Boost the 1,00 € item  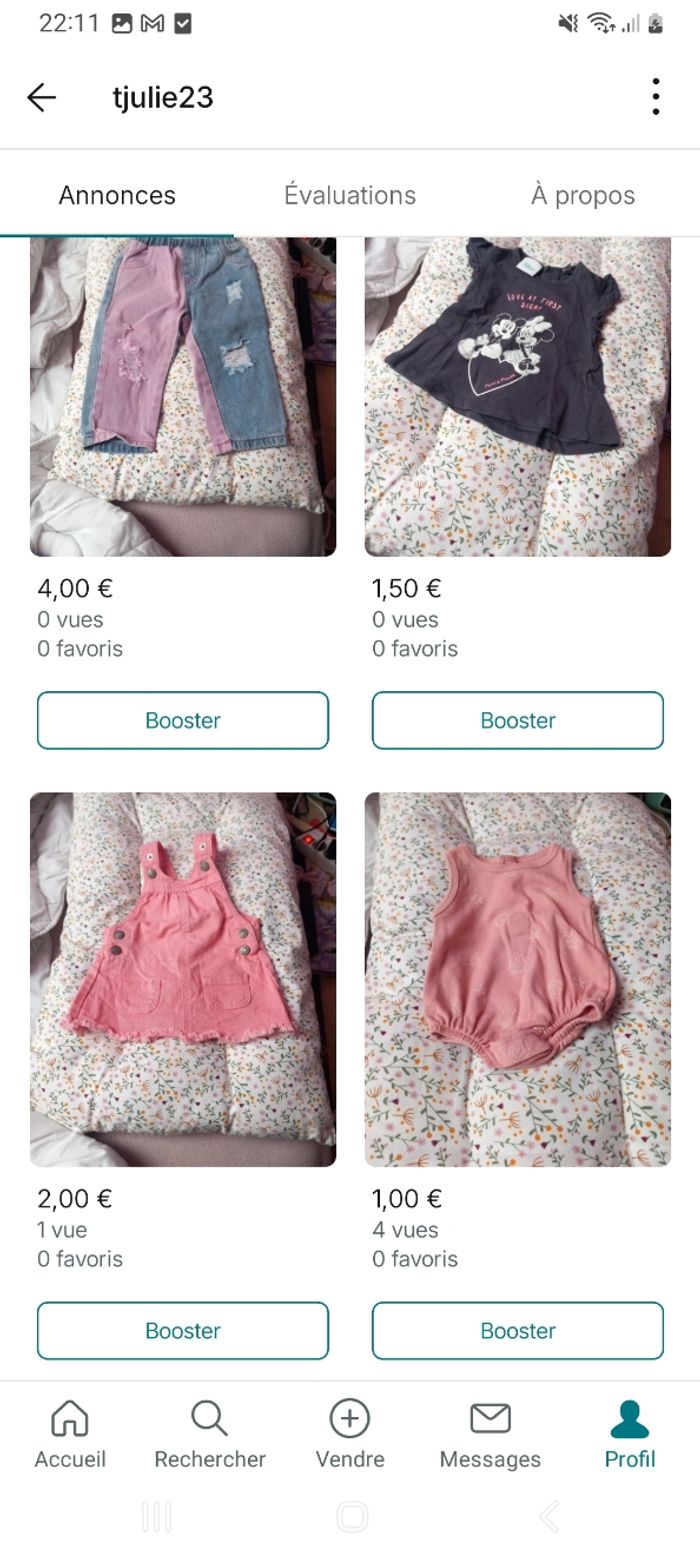pos(517,1330)
